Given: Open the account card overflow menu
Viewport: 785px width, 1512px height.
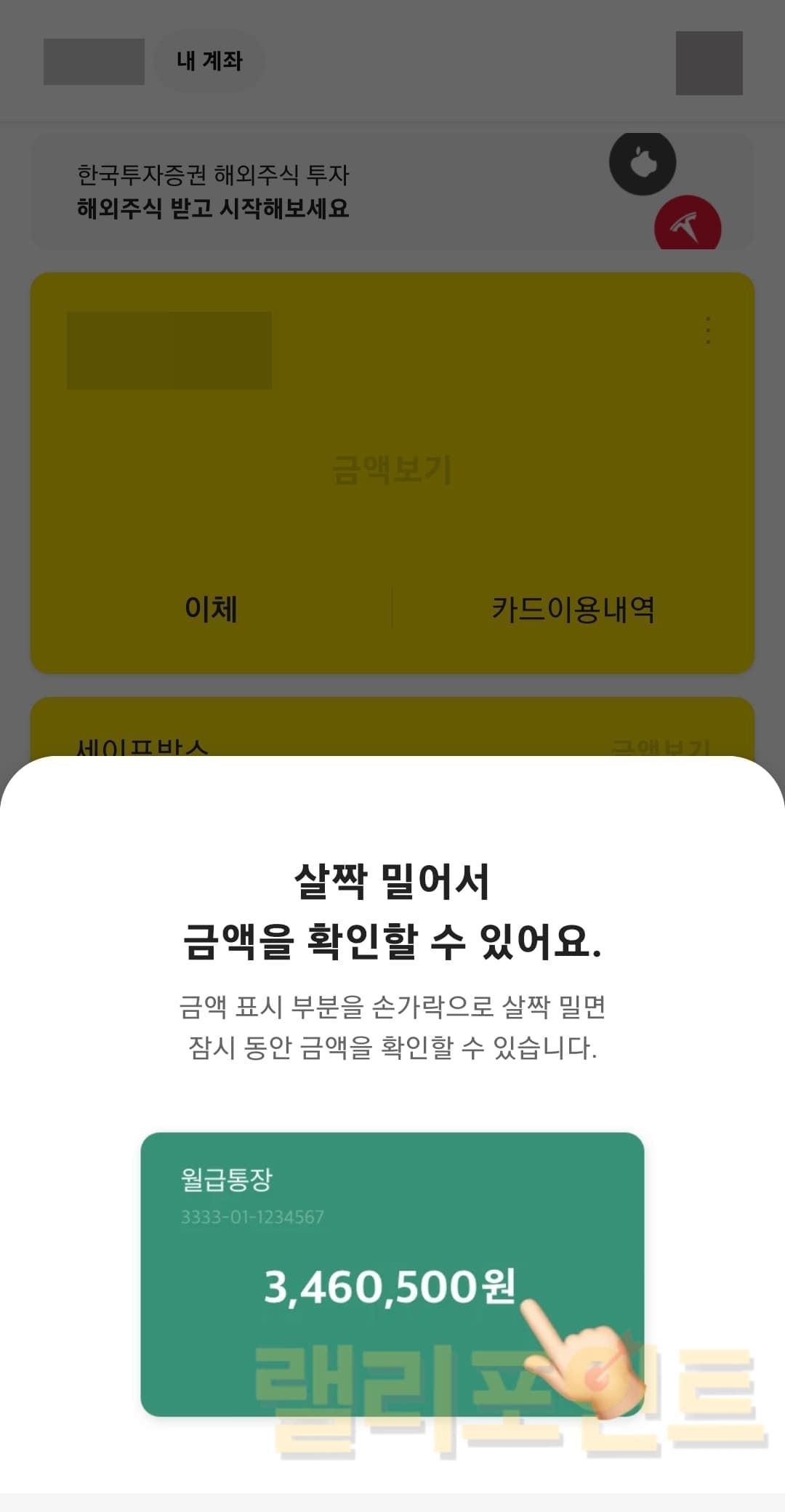Looking at the screenshot, I should 708,331.
